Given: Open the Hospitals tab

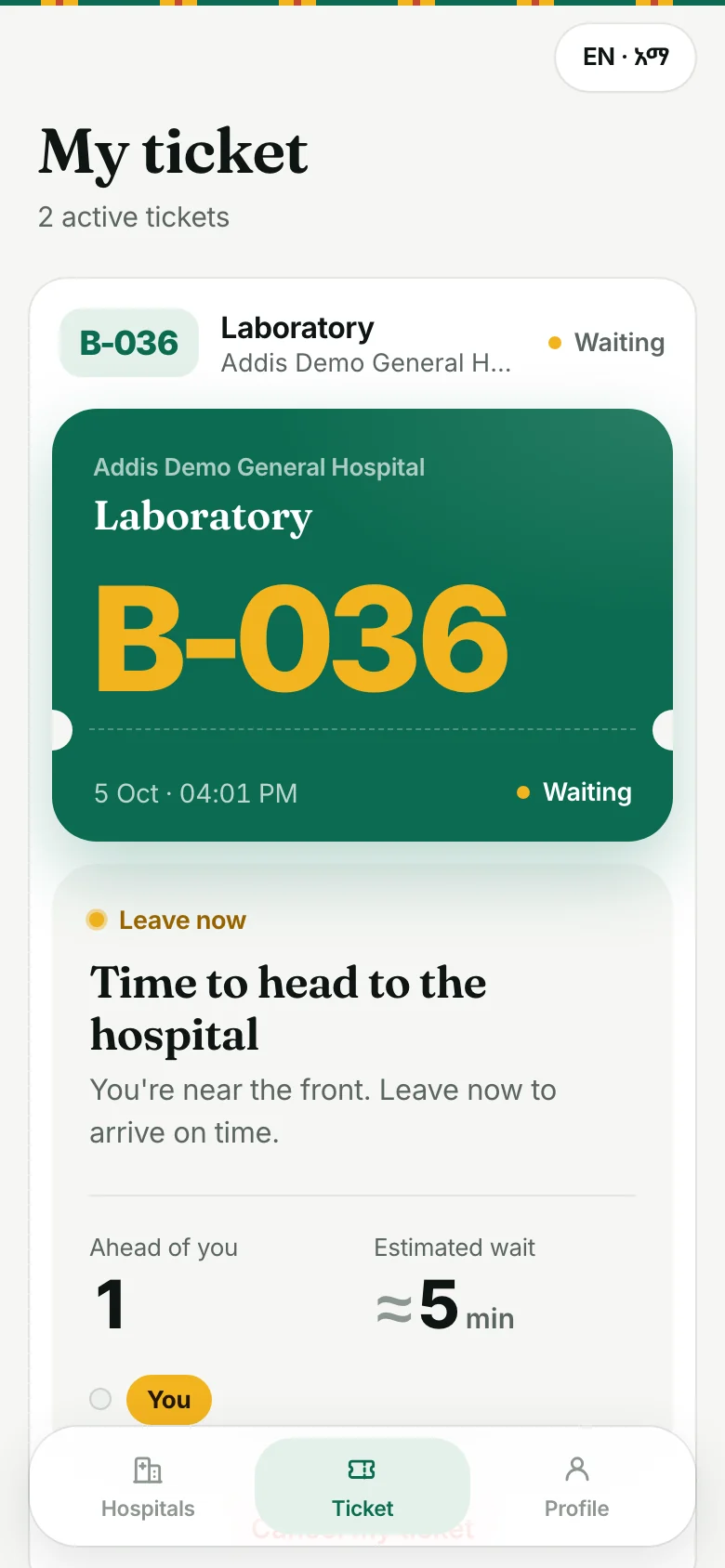Looking at the screenshot, I should (x=148, y=1487).
